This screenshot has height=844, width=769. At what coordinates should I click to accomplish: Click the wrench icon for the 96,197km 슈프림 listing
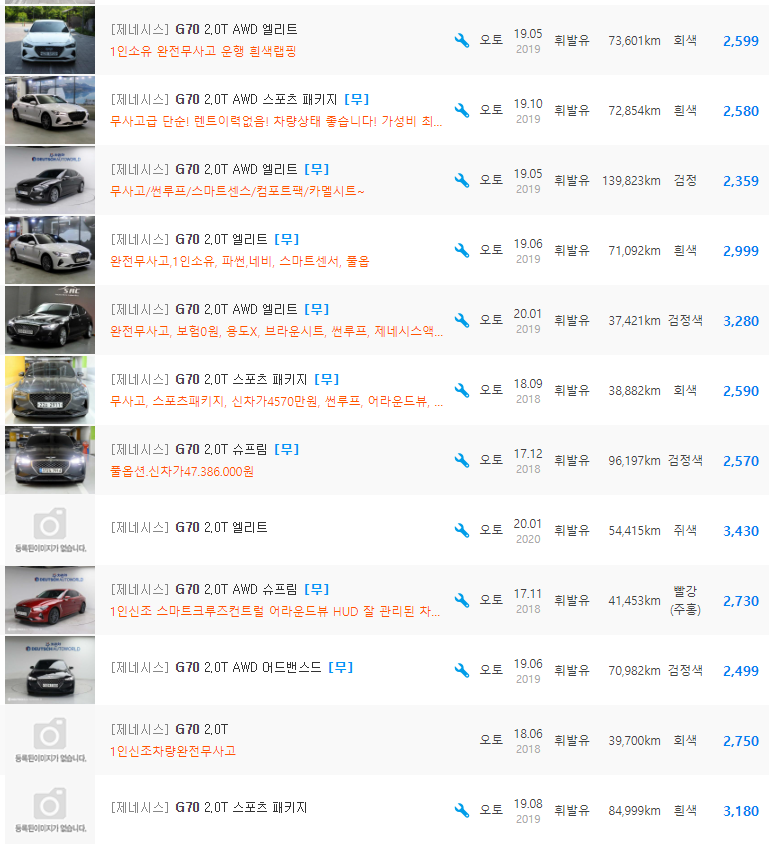tap(461, 460)
